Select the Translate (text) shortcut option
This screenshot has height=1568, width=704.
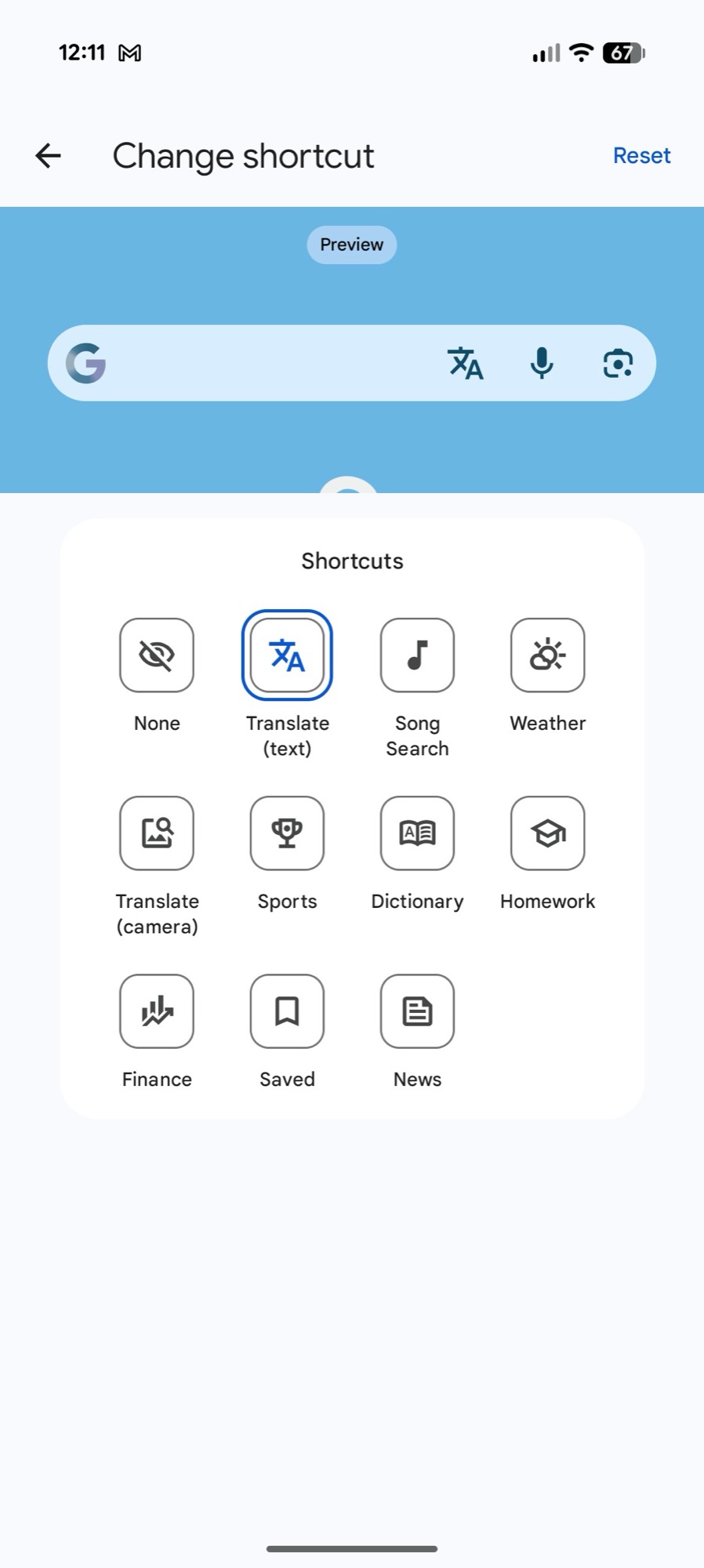pyautogui.click(x=287, y=655)
